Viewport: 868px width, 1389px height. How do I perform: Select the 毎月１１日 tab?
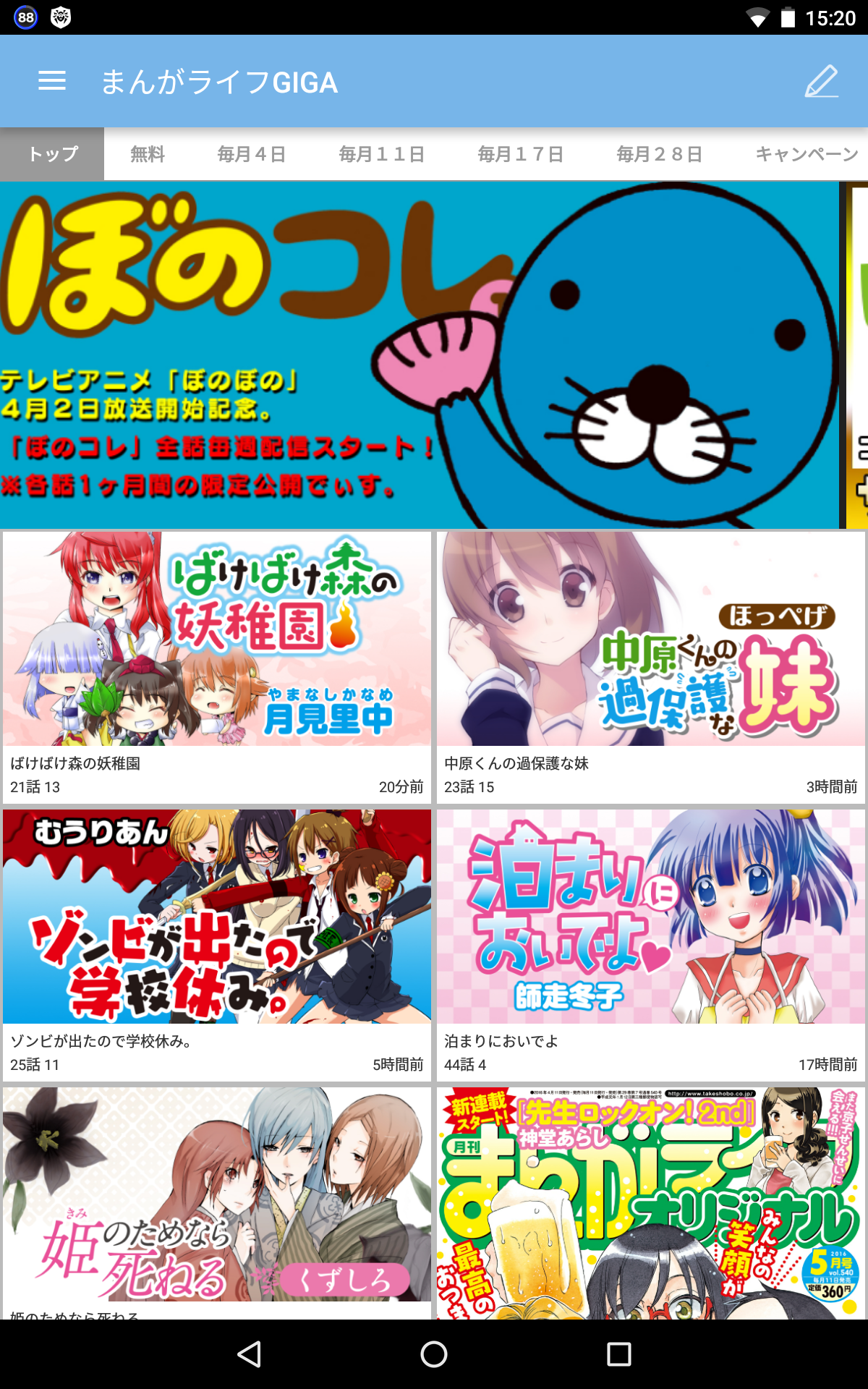[382, 154]
